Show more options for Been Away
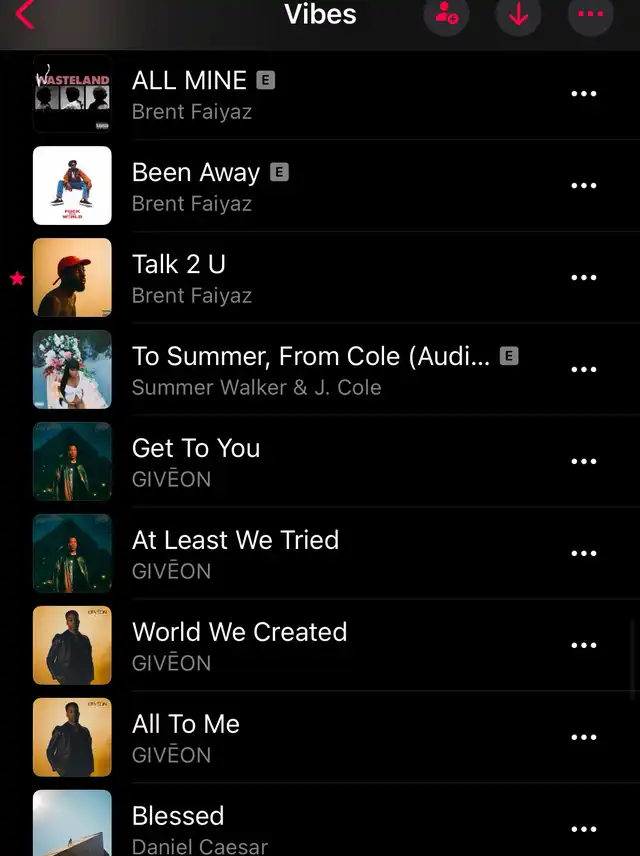The height and width of the screenshot is (856, 640). 583,186
